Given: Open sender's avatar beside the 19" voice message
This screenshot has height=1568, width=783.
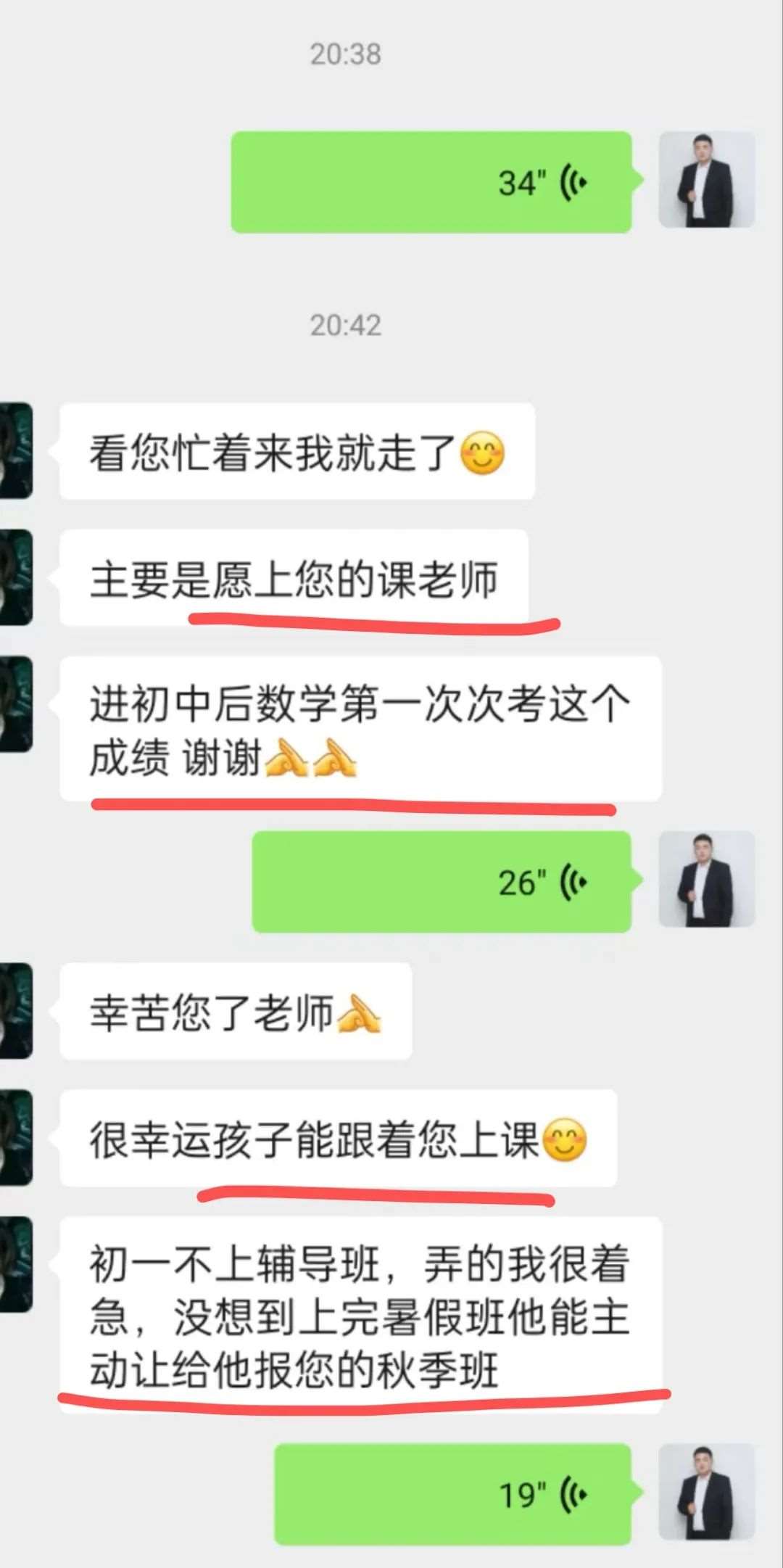Looking at the screenshot, I should click(706, 1491).
